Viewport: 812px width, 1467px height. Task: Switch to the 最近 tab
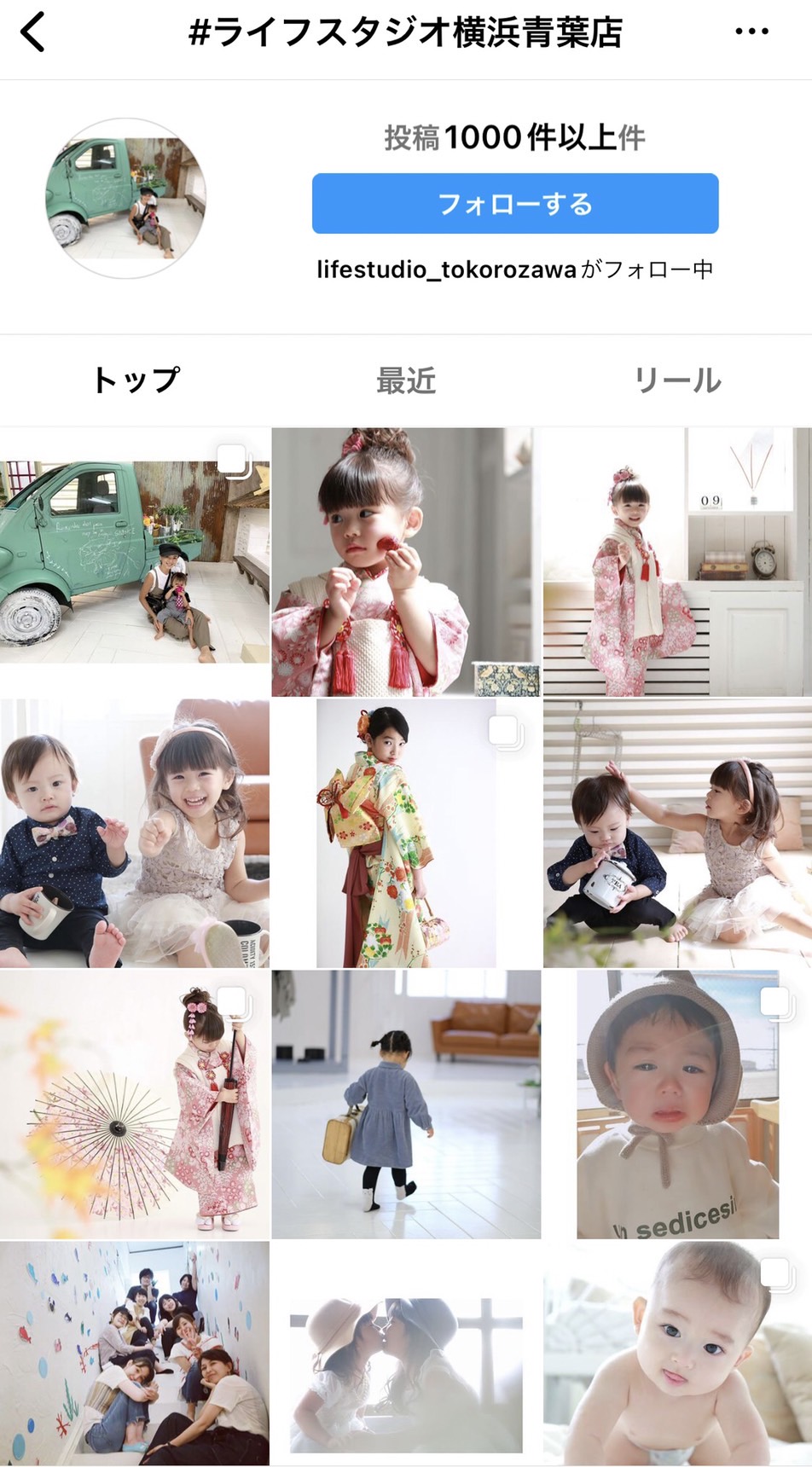(x=406, y=380)
